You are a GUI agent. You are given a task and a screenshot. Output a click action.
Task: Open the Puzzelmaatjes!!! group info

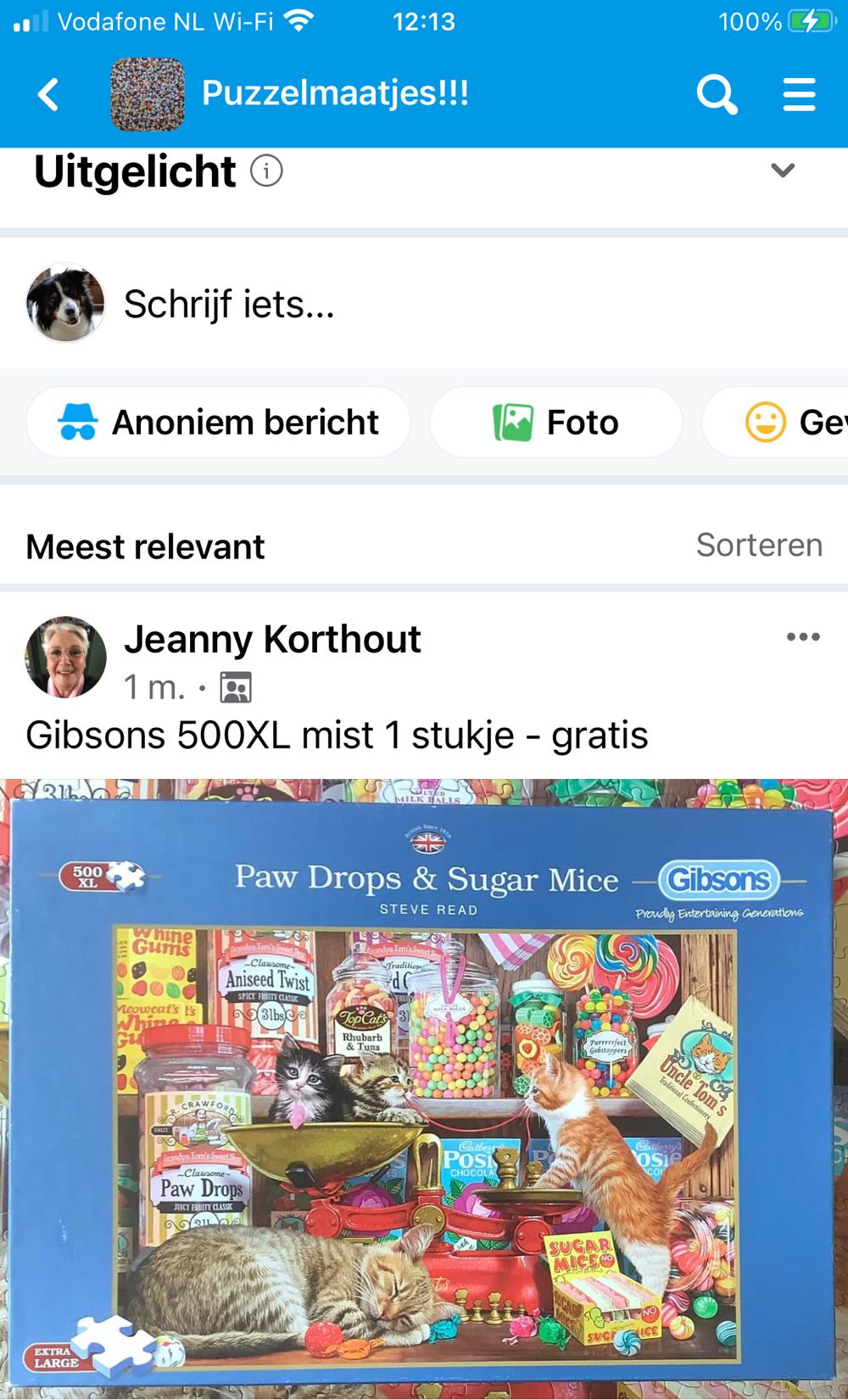(x=334, y=93)
